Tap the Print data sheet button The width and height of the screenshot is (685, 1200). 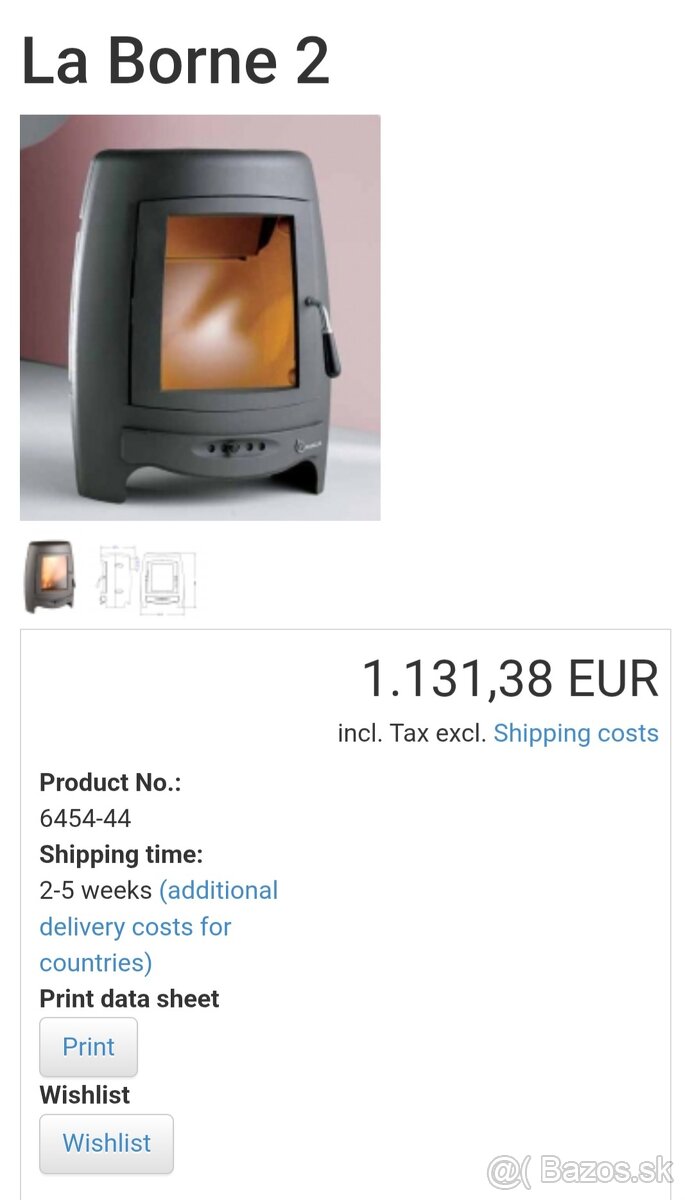pos(88,1047)
